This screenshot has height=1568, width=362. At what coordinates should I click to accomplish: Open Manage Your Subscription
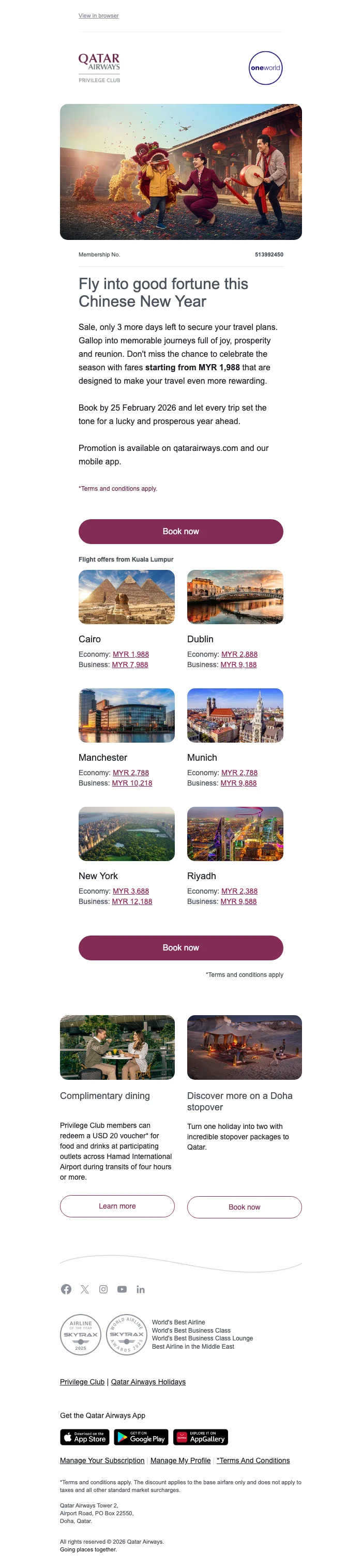pos(101,1460)
